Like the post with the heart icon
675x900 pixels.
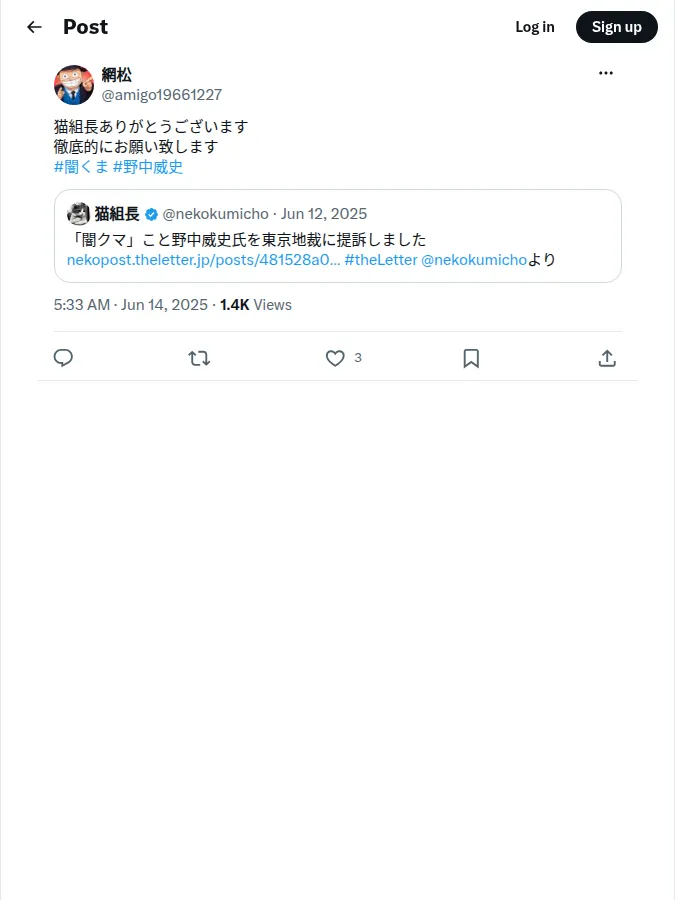pyautogui.click(x=335, y=358)
